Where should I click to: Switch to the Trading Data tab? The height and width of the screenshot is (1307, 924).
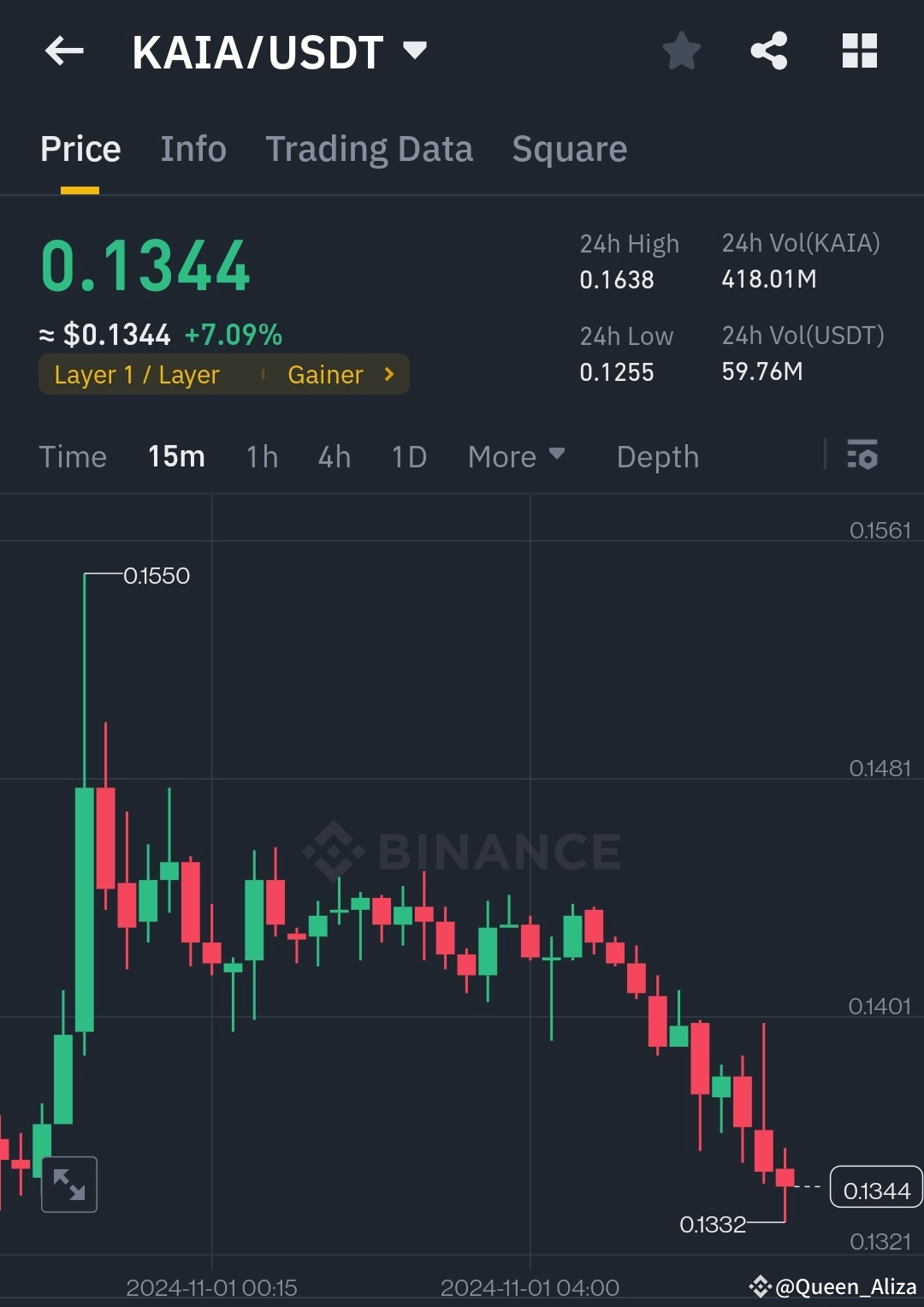point(370,148)
